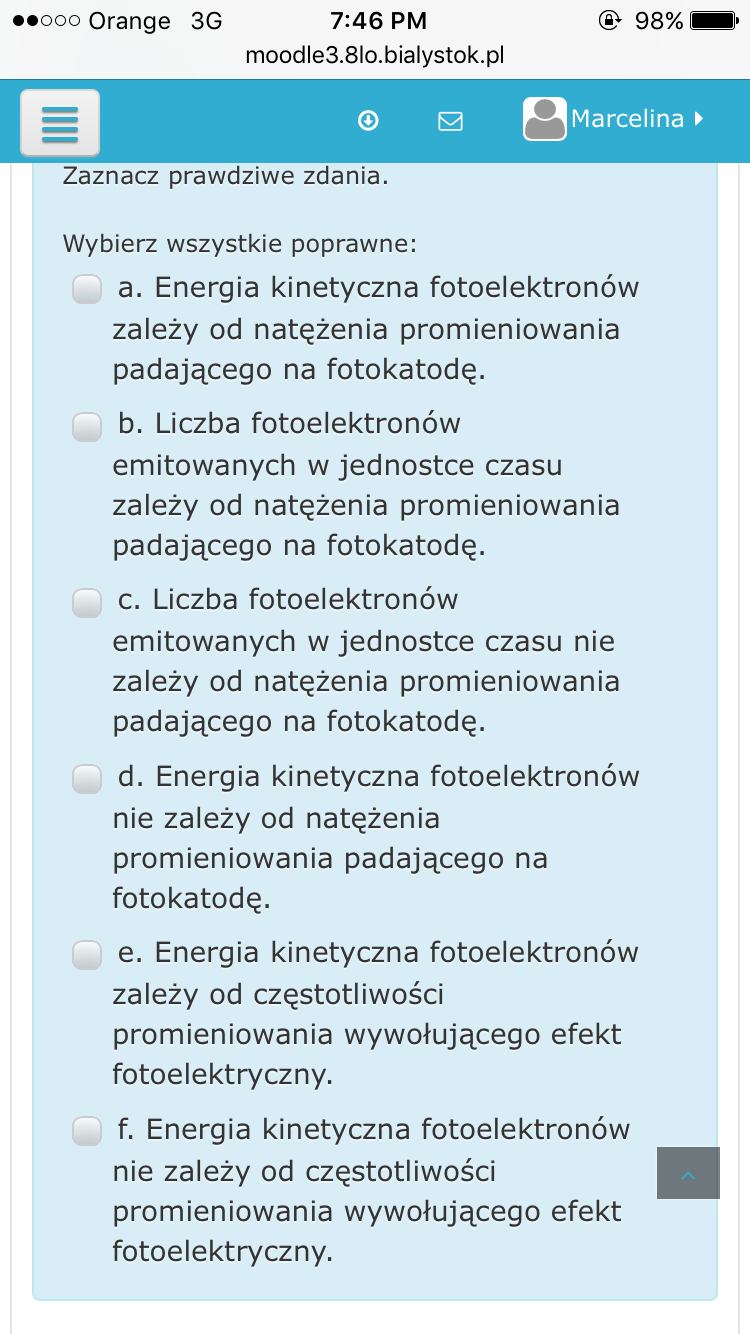
Task: Mark option c: Liczba fotoelektronów nie zależy
Action: 87,602
